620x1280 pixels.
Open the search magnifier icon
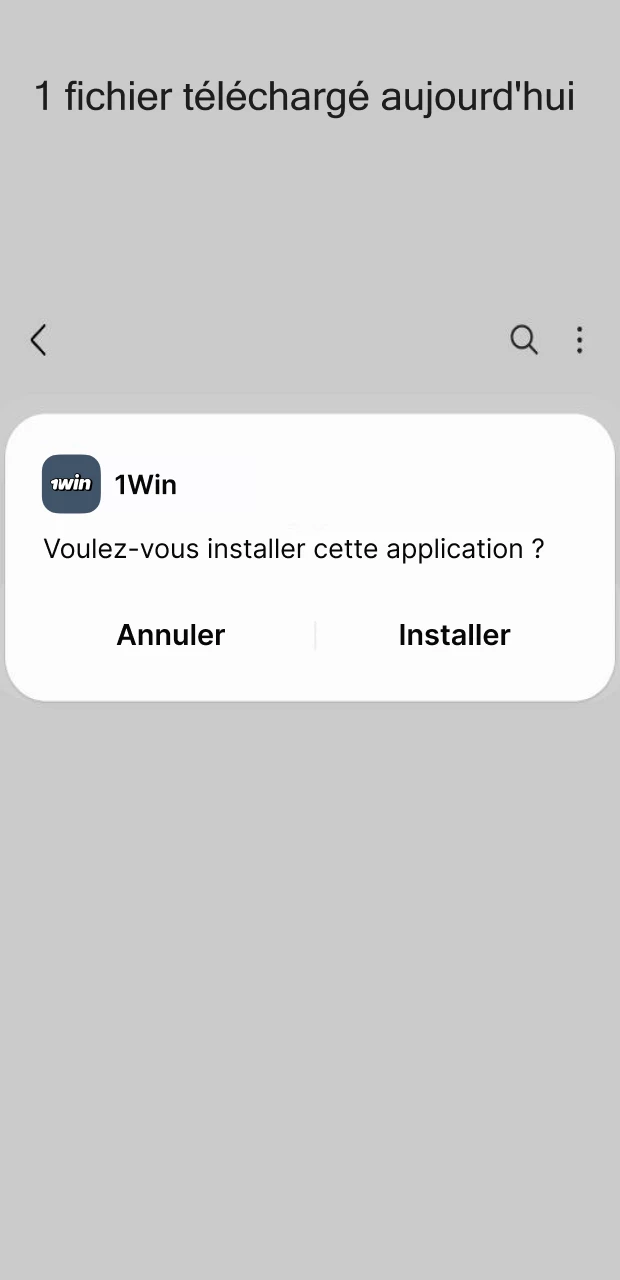(524, 340)
